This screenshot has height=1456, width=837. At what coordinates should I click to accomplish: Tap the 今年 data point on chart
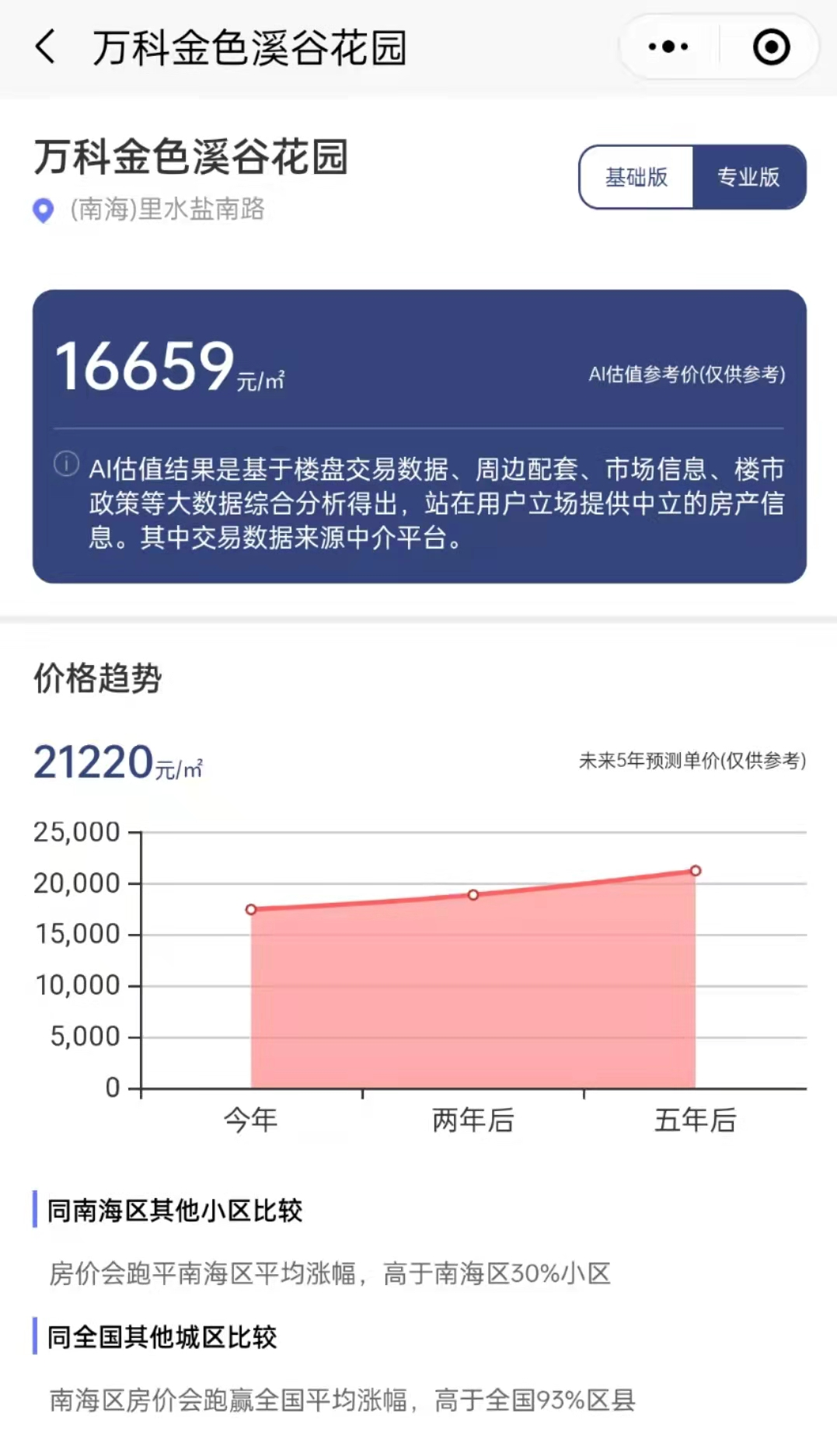coord(251,909)
